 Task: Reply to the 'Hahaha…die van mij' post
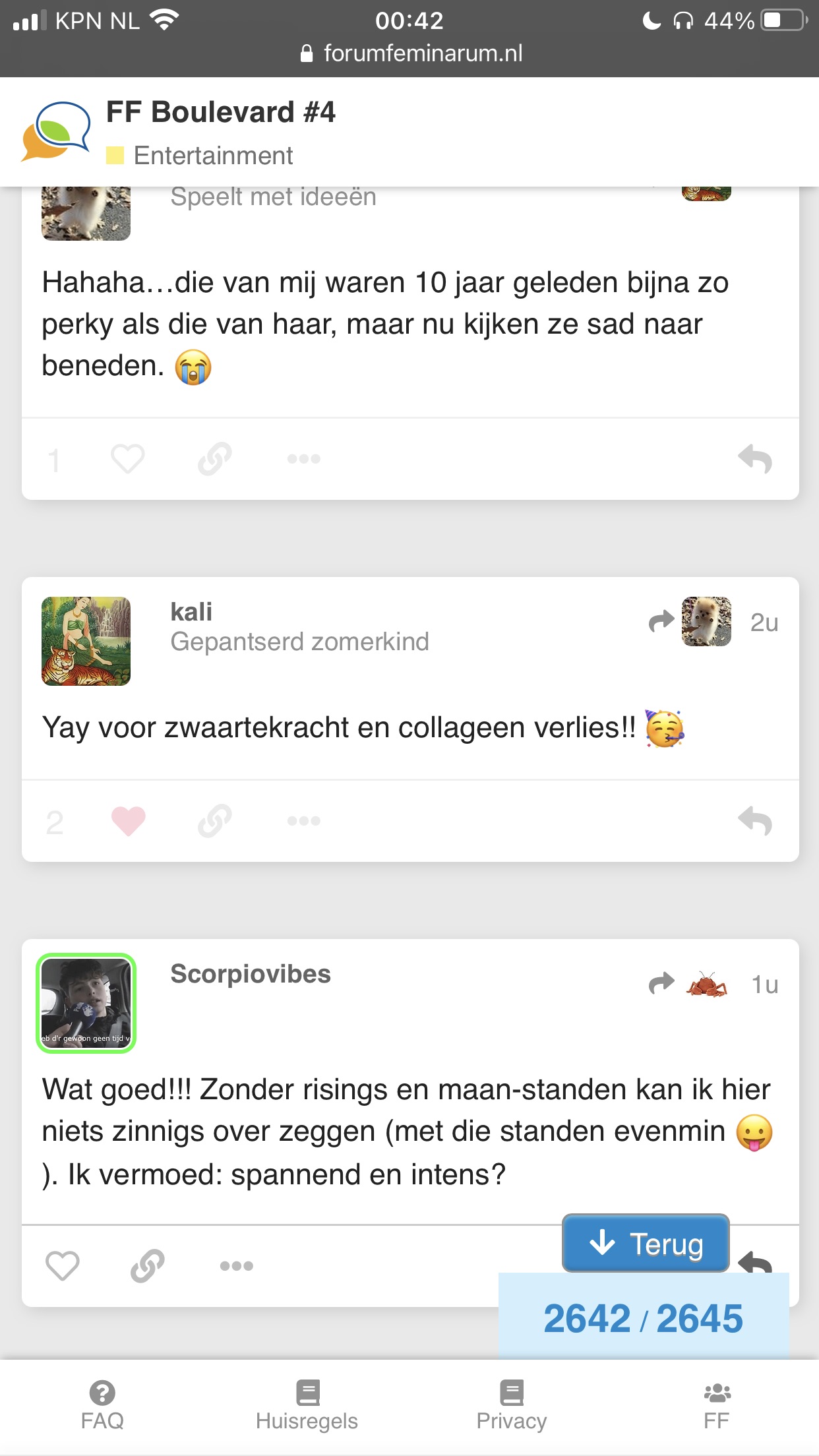[x=755, y=459]
